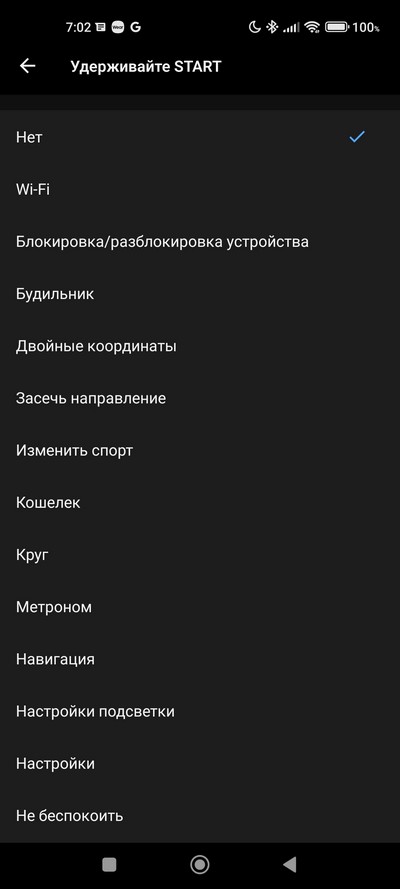This screenshot has height=889, width=400.
Task: Open recent apps with the square button
Action: point(109,864)
